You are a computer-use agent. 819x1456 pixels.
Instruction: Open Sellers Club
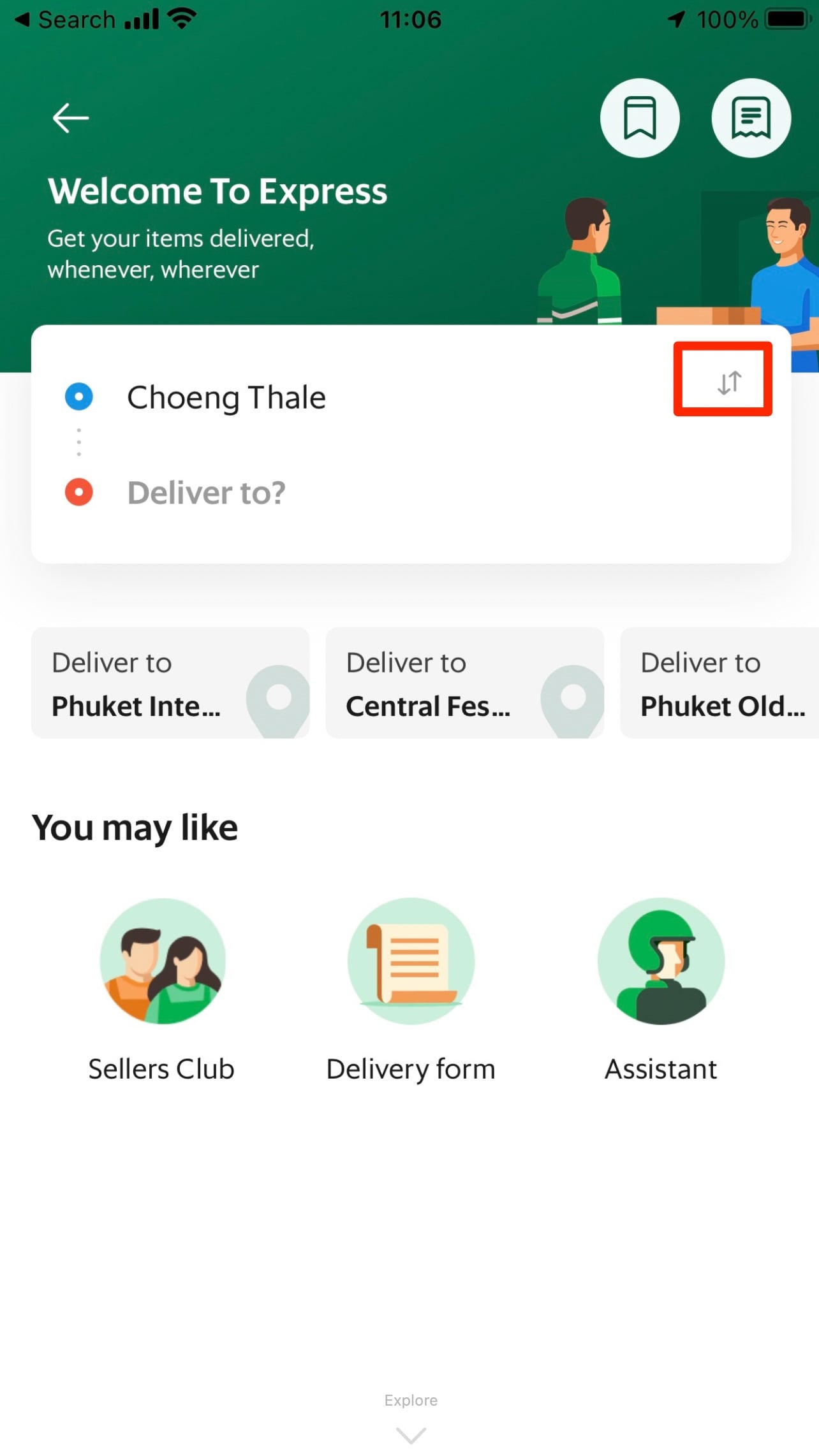click(162, 989)
